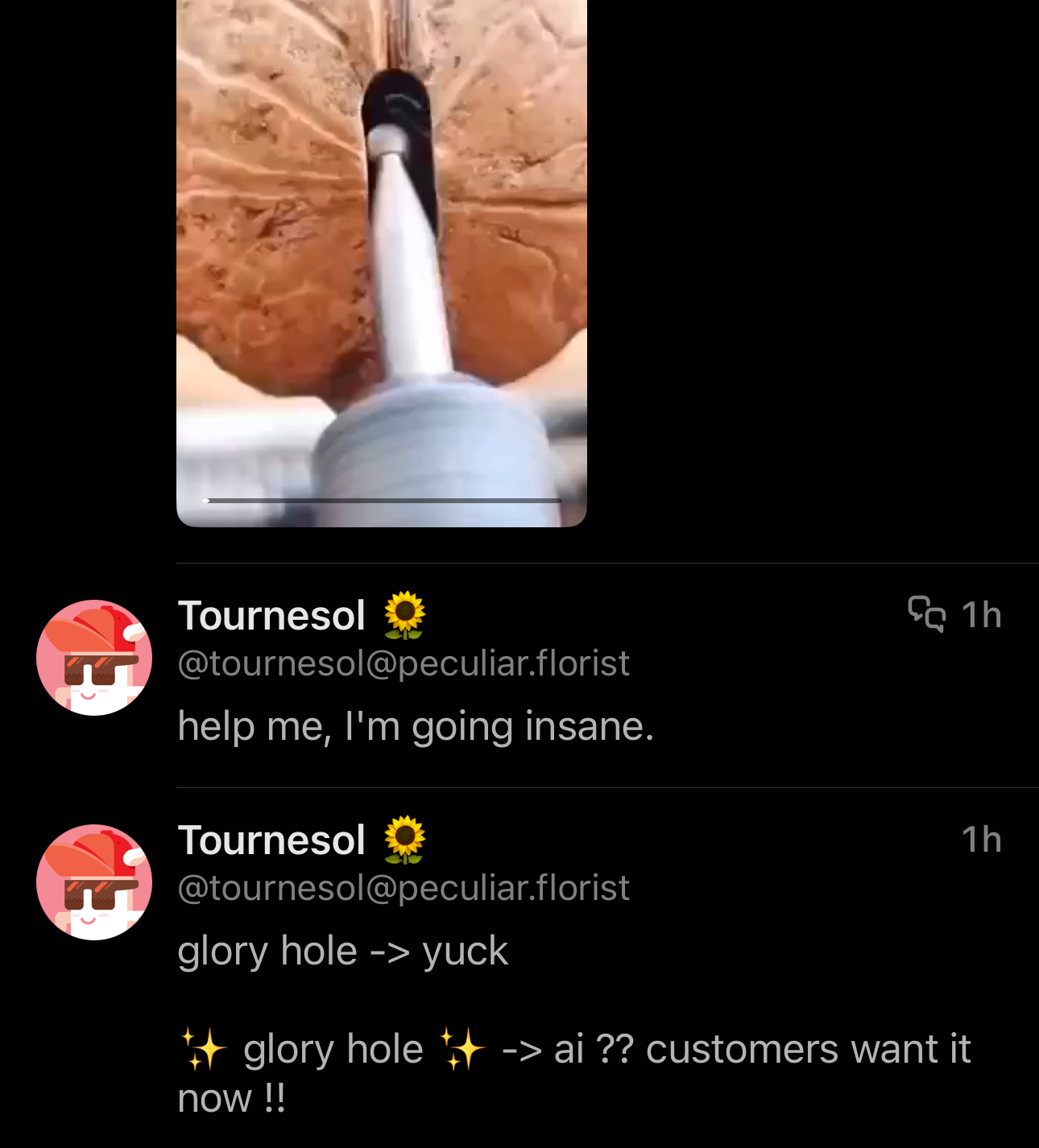Open Tournesol's avatar on the 'glory hole' post
Viewport: 1039px width, 1148px height.
click(94, 882)
